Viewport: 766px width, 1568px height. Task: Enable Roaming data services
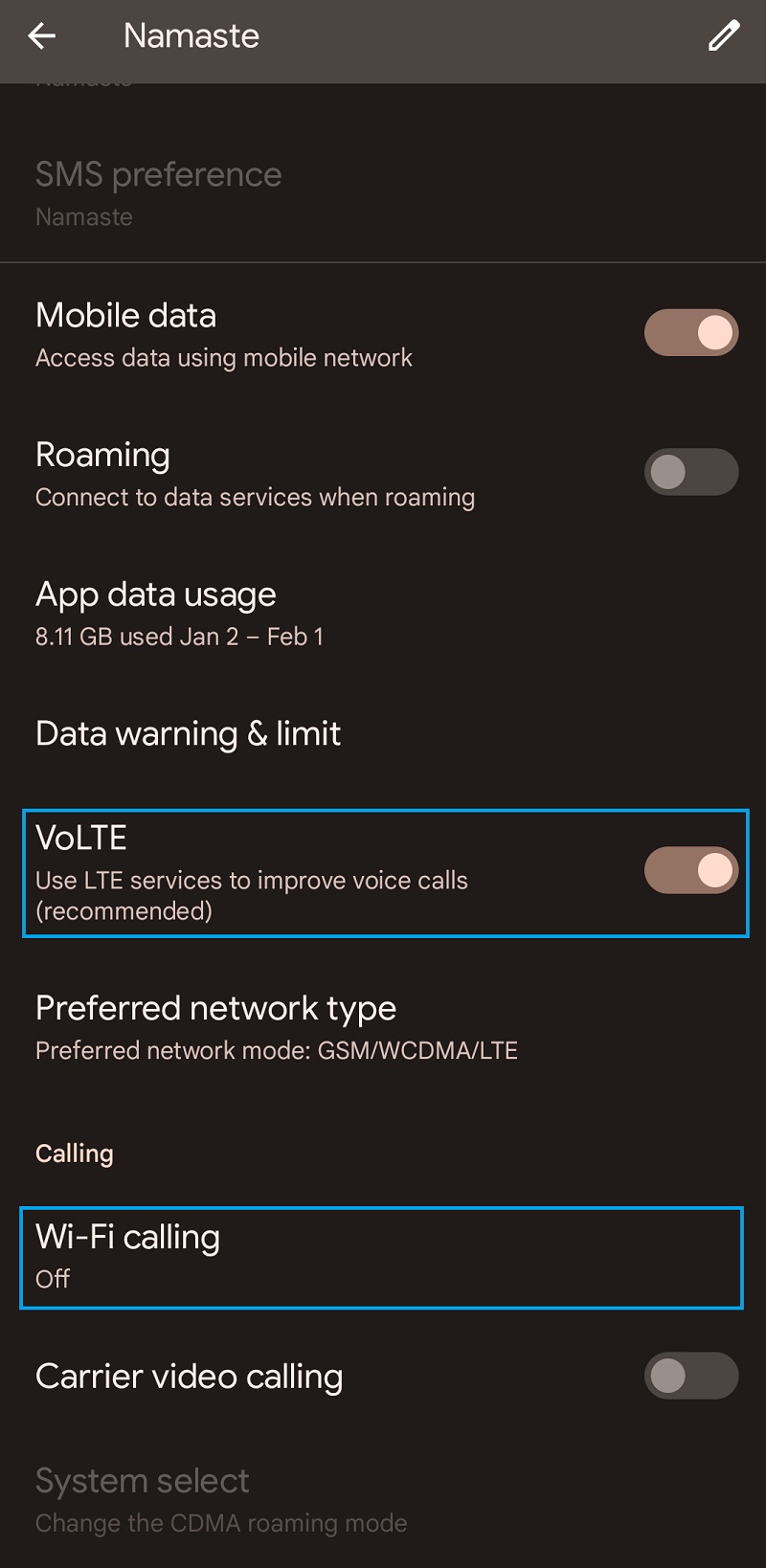point(691,472)
